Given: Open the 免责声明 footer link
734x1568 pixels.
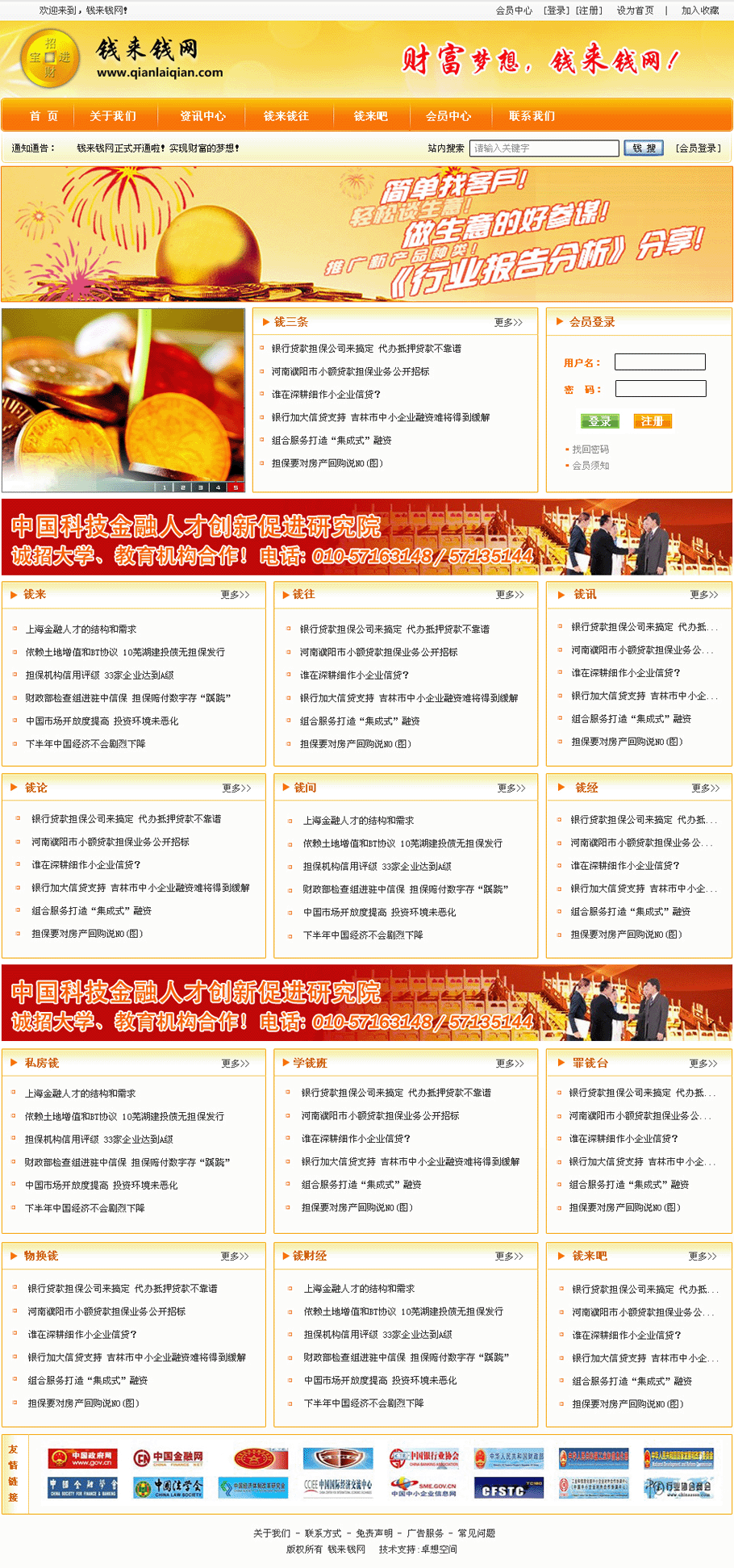Looking at the screenshot, I should coord(374,1533).
